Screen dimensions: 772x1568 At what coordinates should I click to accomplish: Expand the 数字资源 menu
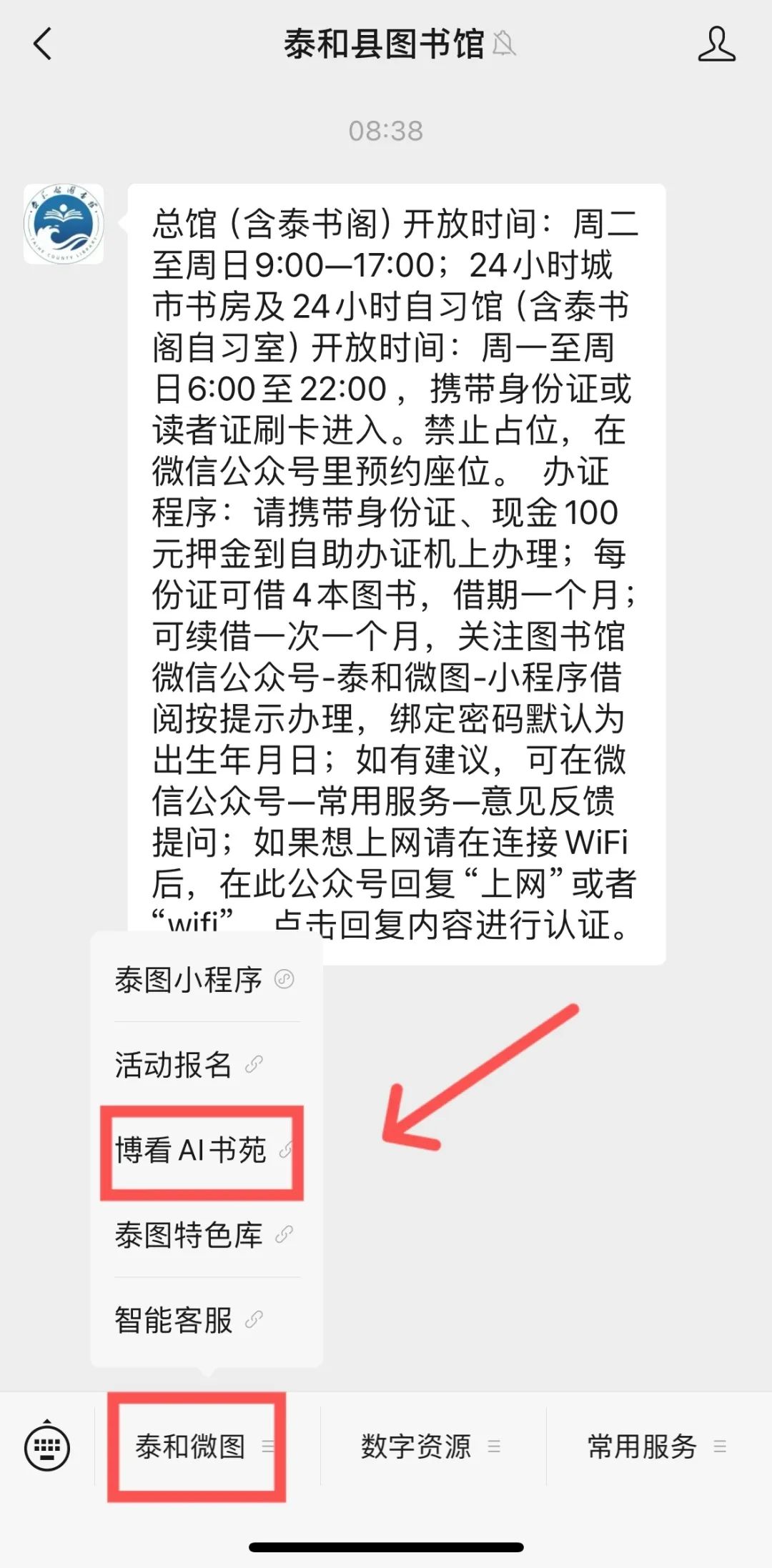pos(429,1447)
